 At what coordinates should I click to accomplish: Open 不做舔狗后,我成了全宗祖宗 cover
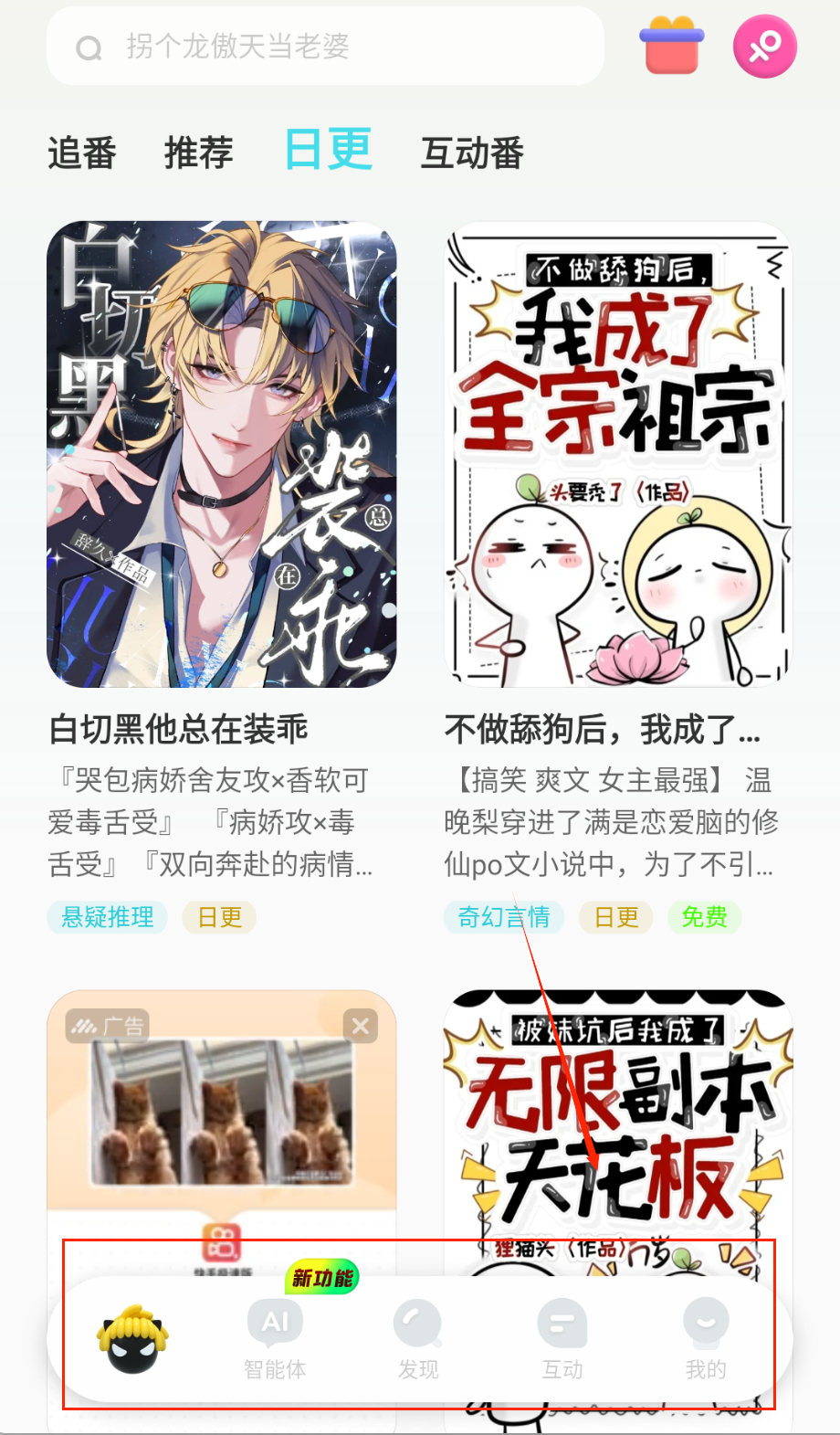click(618, 454)
